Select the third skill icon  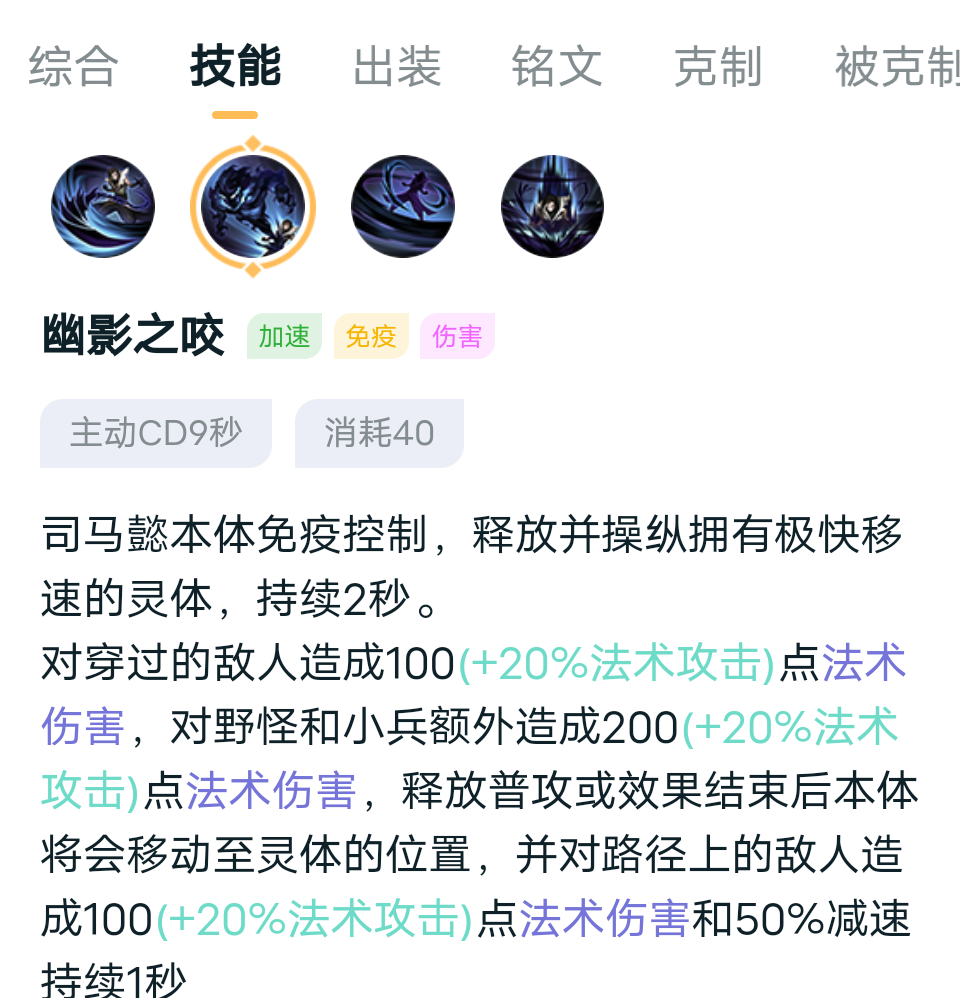tap(403, 207)
